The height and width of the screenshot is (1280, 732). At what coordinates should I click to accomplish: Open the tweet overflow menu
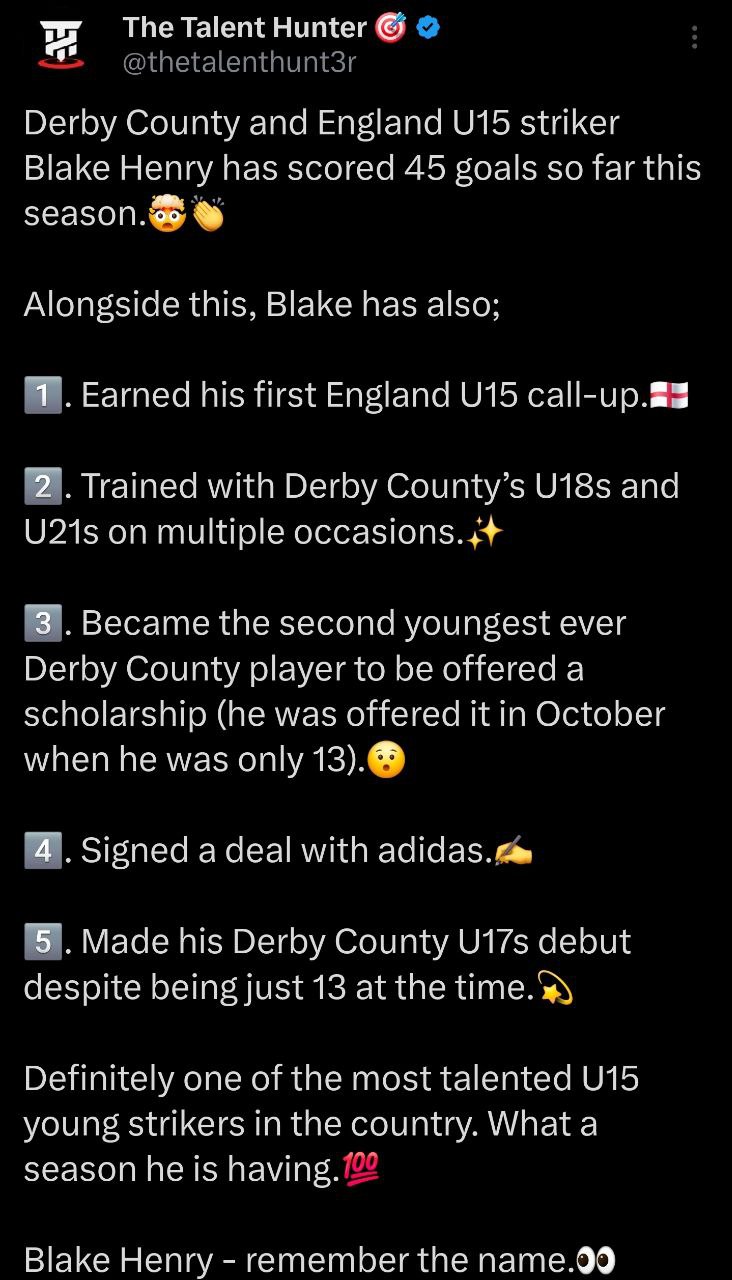coord(694,38)
